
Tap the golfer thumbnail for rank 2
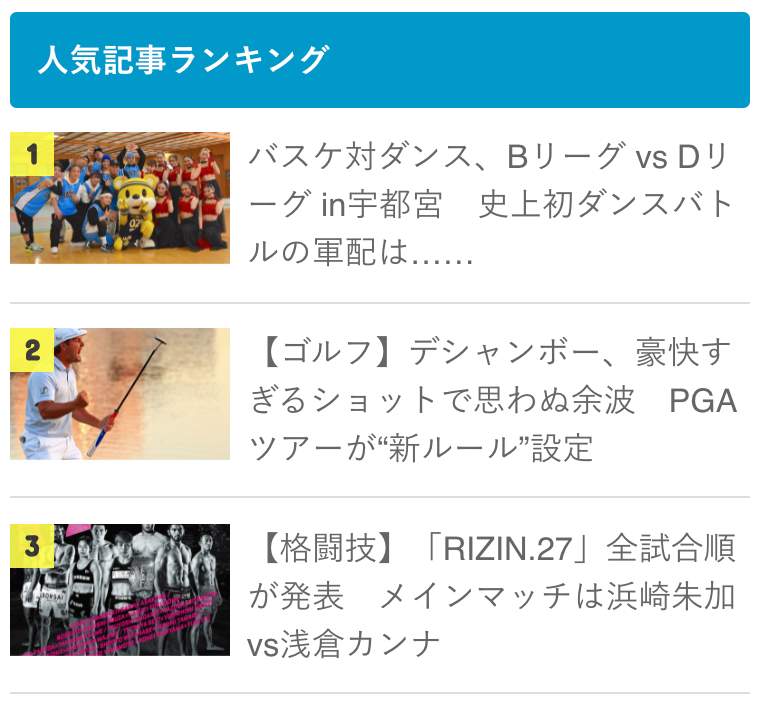(x=120, y=394)
